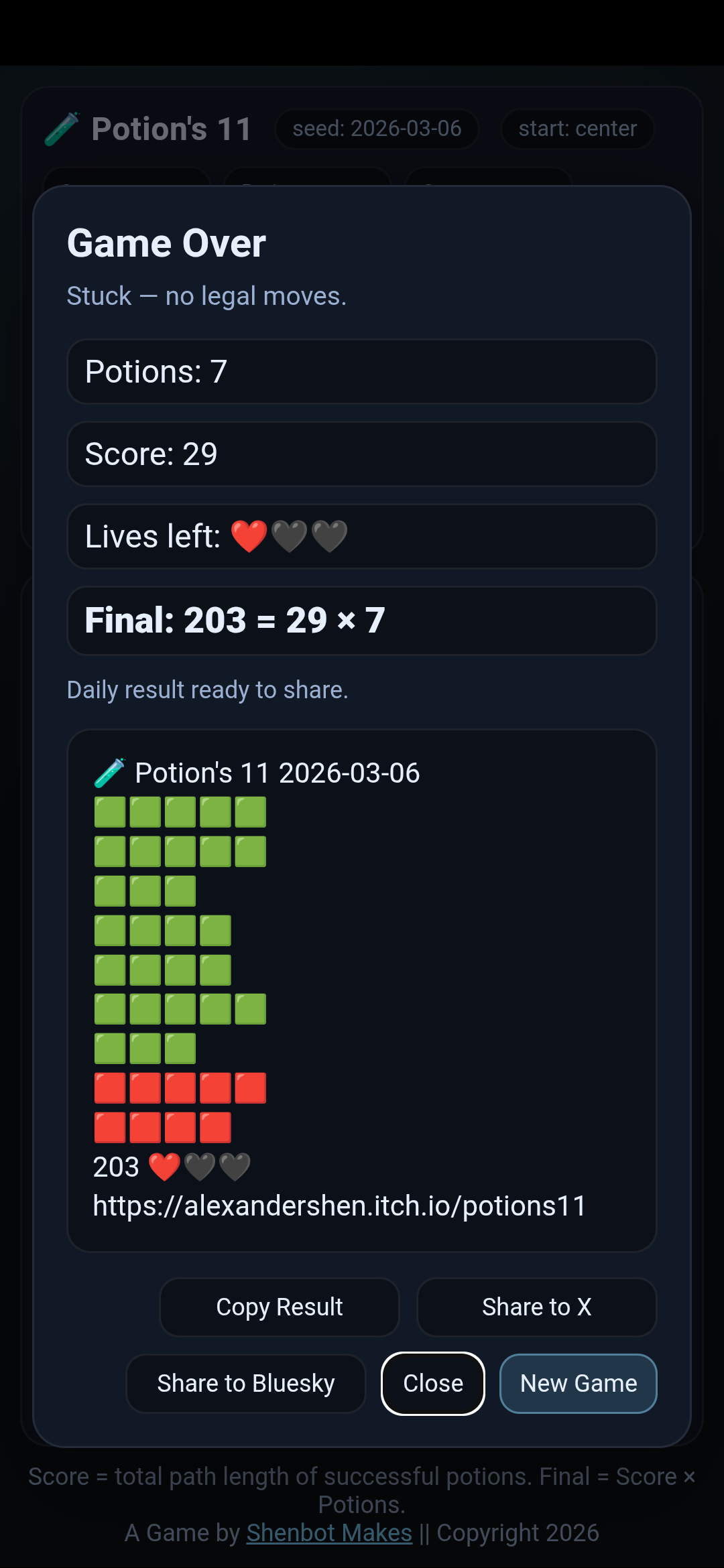Copy the game result
This screenshot has height=1568, width=724.
279,1307
